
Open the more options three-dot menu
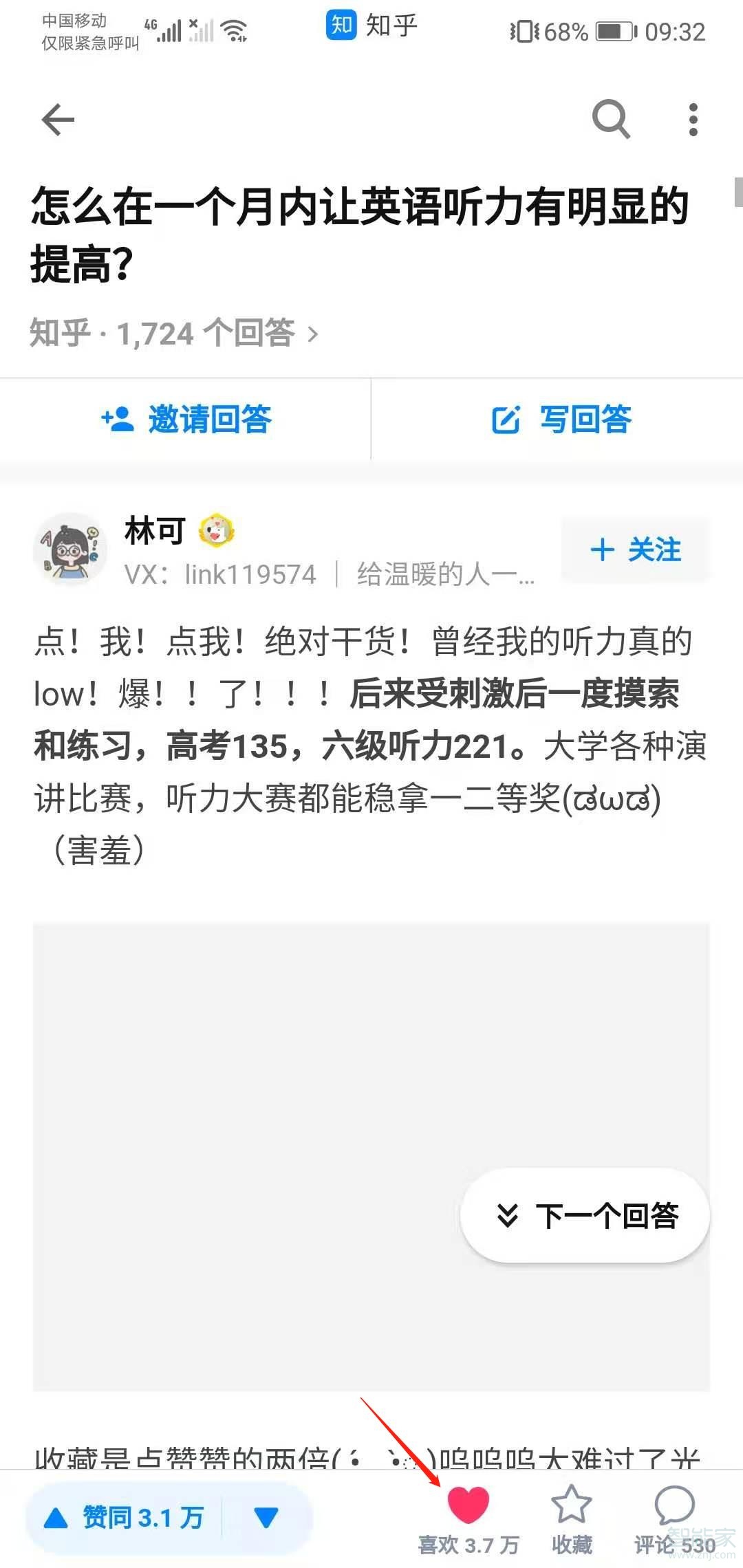tap(691, 118)
